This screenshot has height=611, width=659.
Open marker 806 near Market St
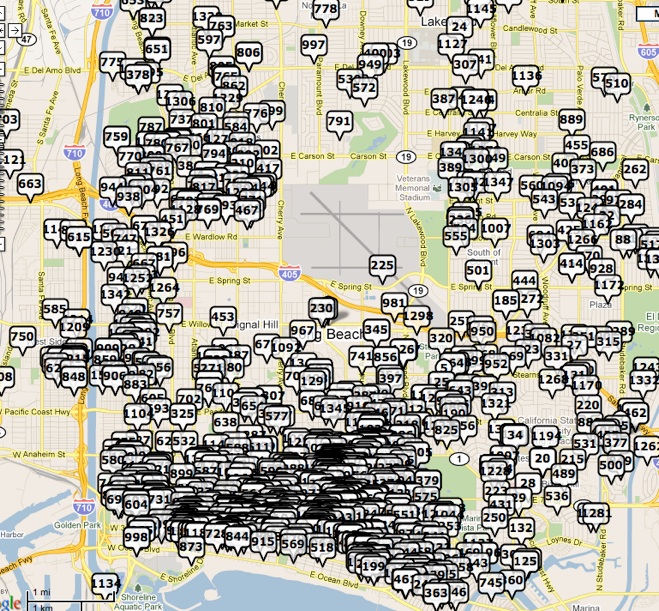pyautogui.click(x=248, y=54)
